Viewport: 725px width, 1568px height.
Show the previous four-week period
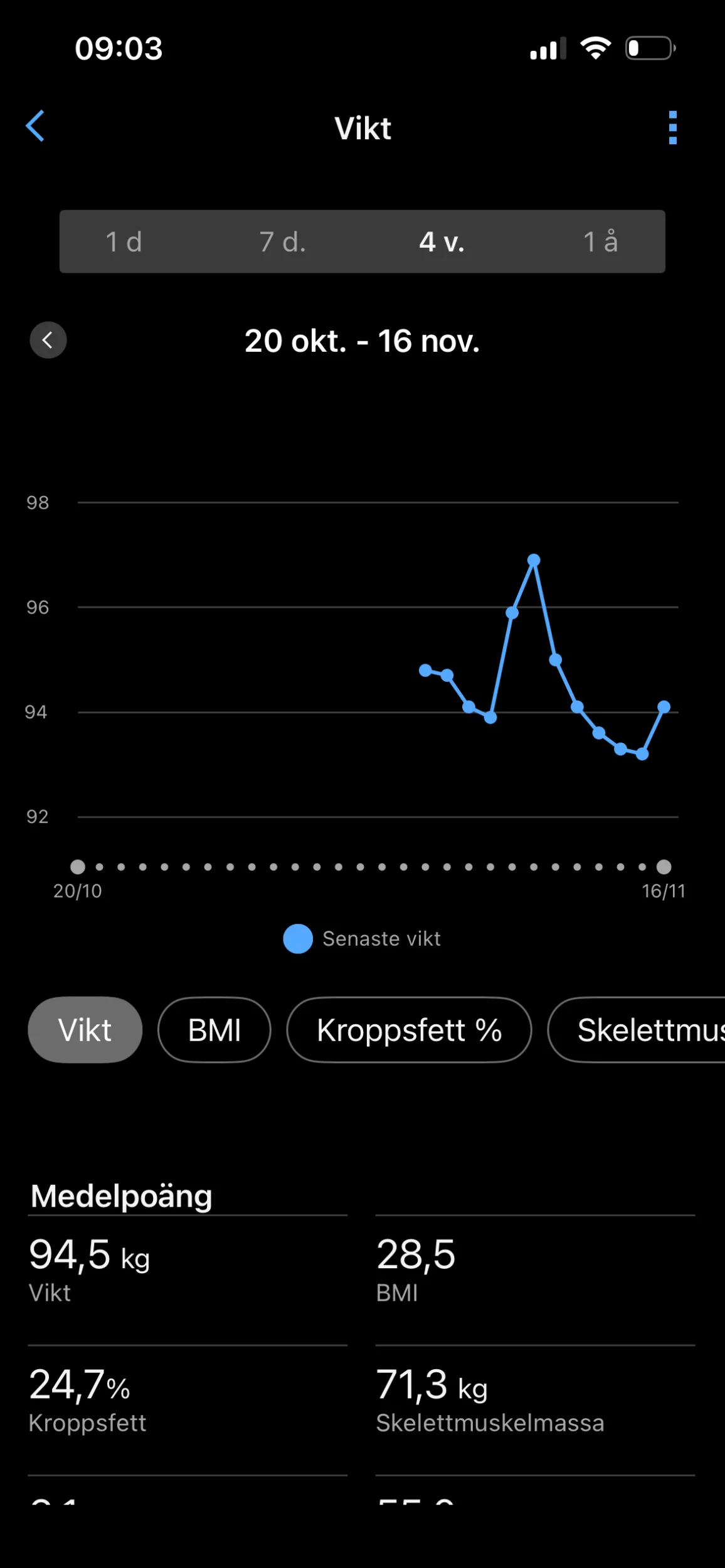click(x=48, y=340)
